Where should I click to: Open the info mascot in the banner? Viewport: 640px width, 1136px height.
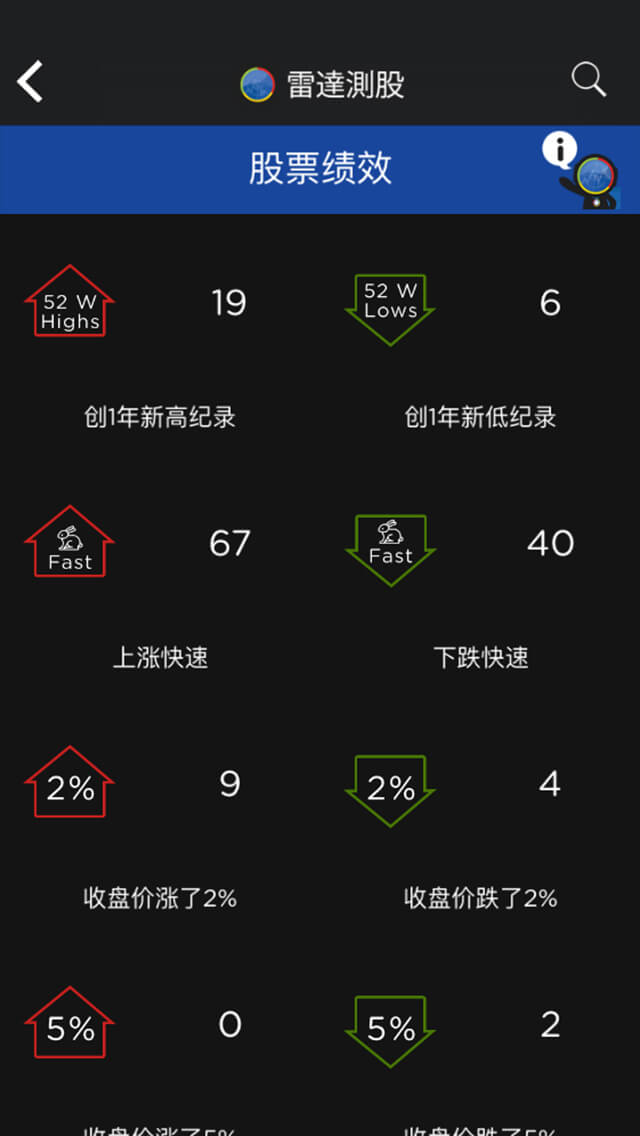pyautogui.click(x=581, y=170)
